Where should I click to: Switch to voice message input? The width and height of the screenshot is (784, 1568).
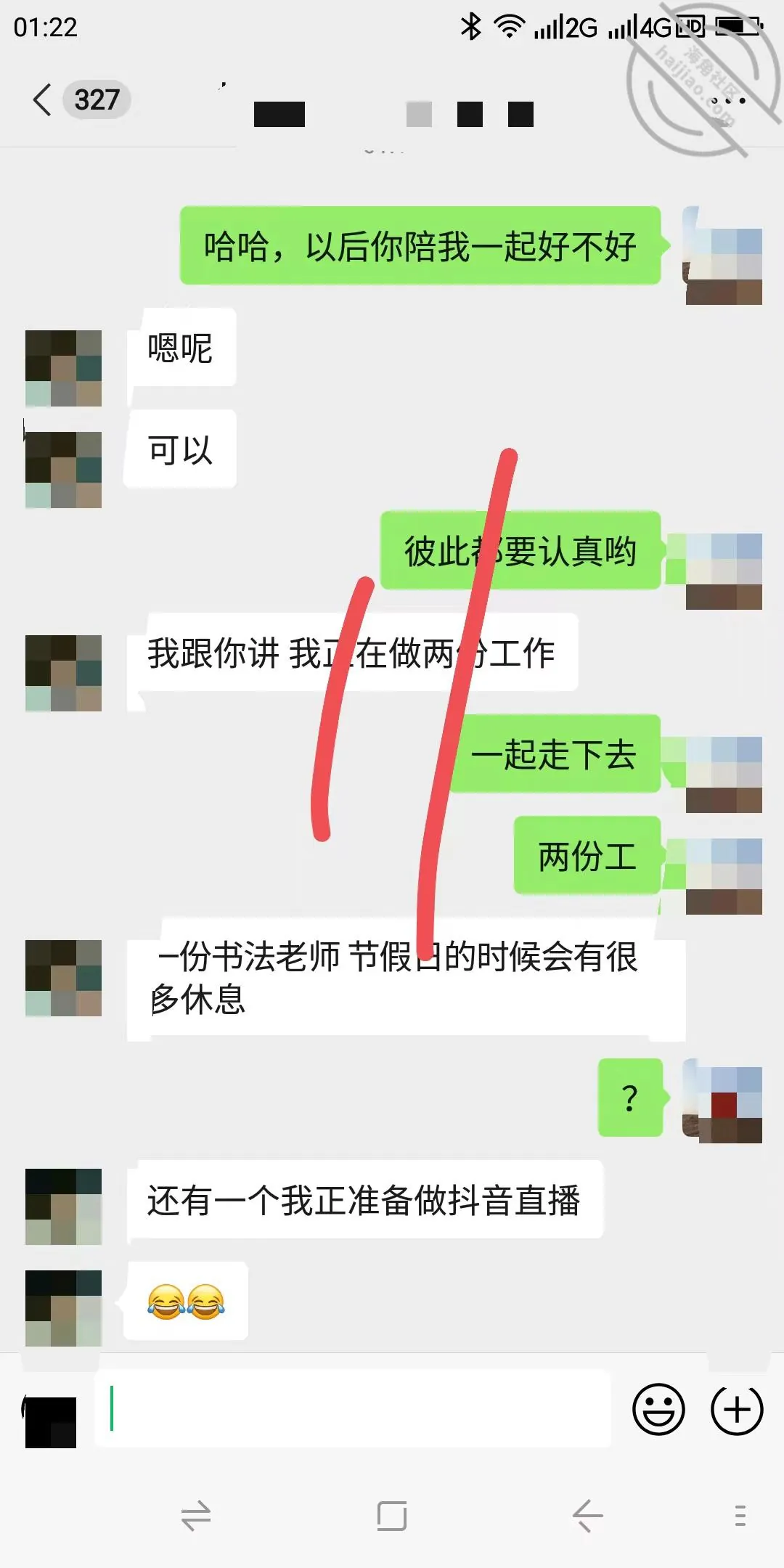(x=50, y=1421)
